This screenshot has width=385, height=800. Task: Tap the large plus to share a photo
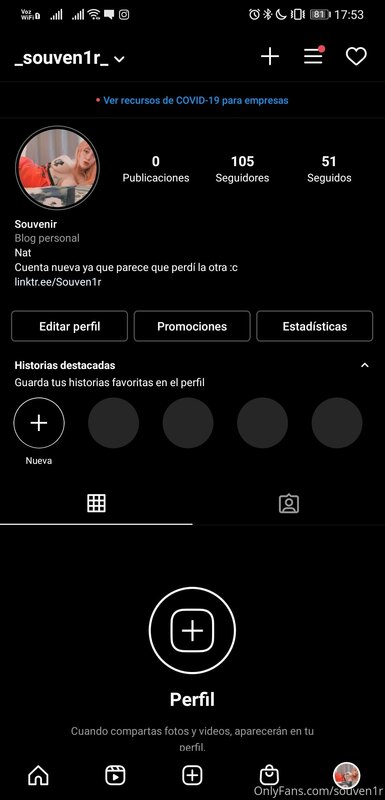192,631
